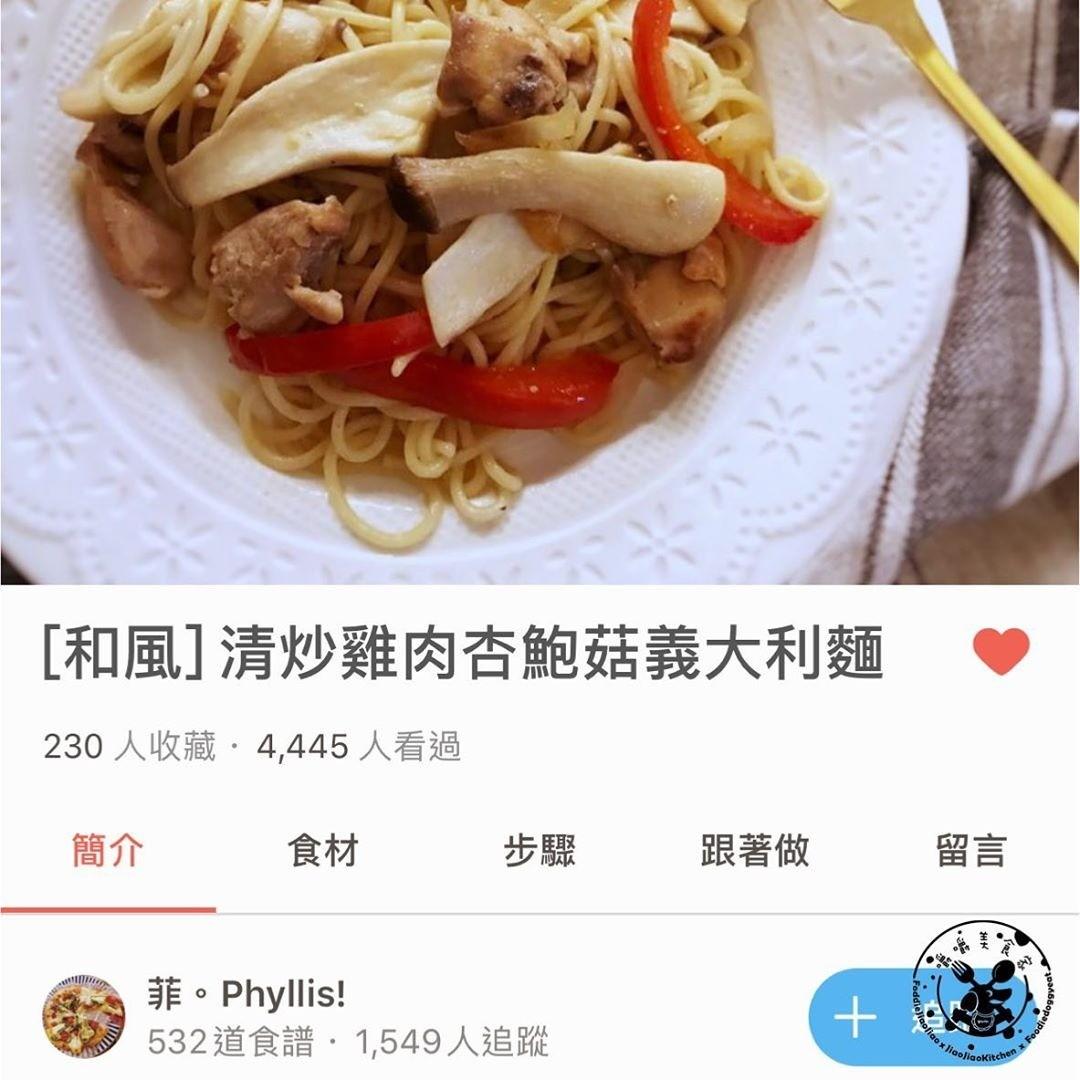This screenshot has width=1080, height=1080.
Task: Switch to the 步驟 tab
Action: pos(540,851)
